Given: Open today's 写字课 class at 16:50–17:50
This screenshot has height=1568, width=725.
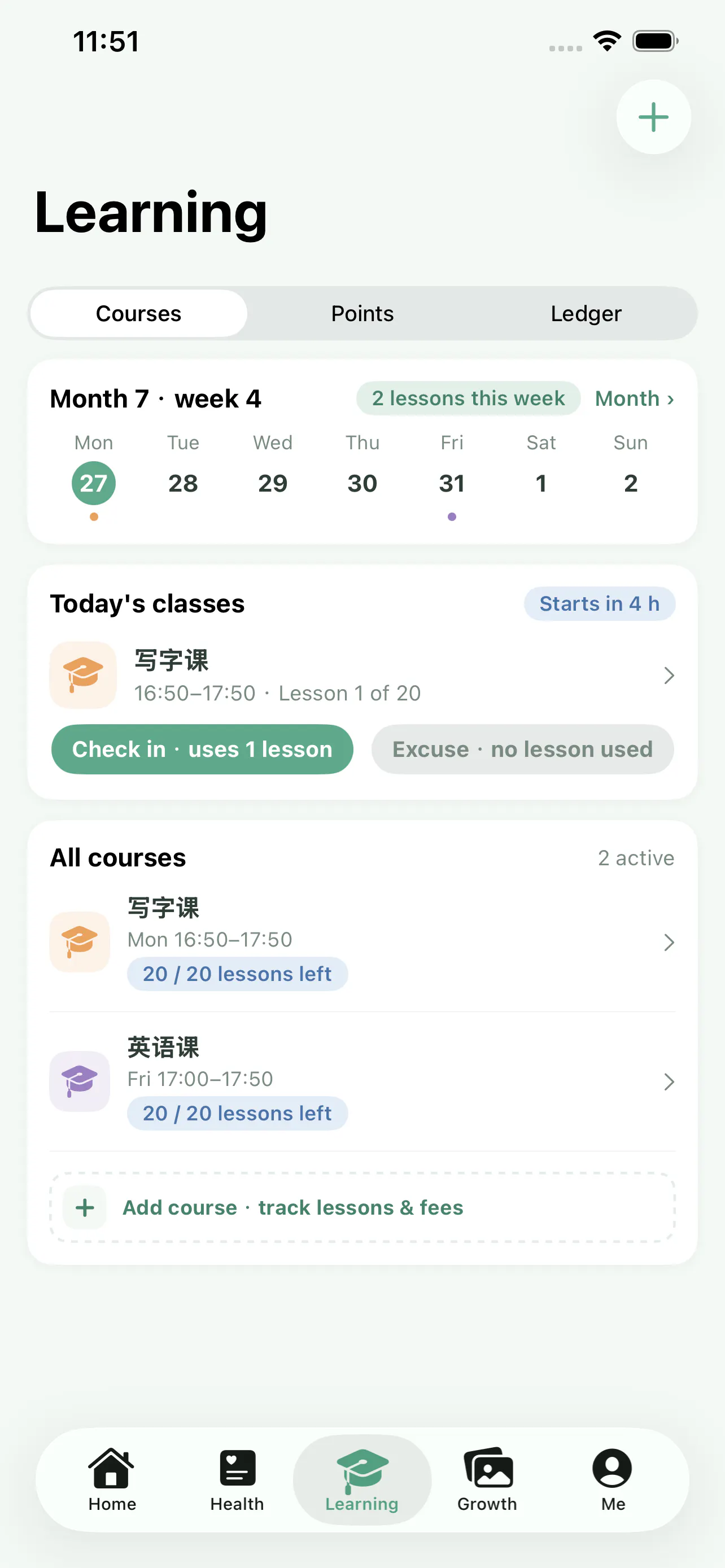Looking at the screenshot, I should (362, 675).
